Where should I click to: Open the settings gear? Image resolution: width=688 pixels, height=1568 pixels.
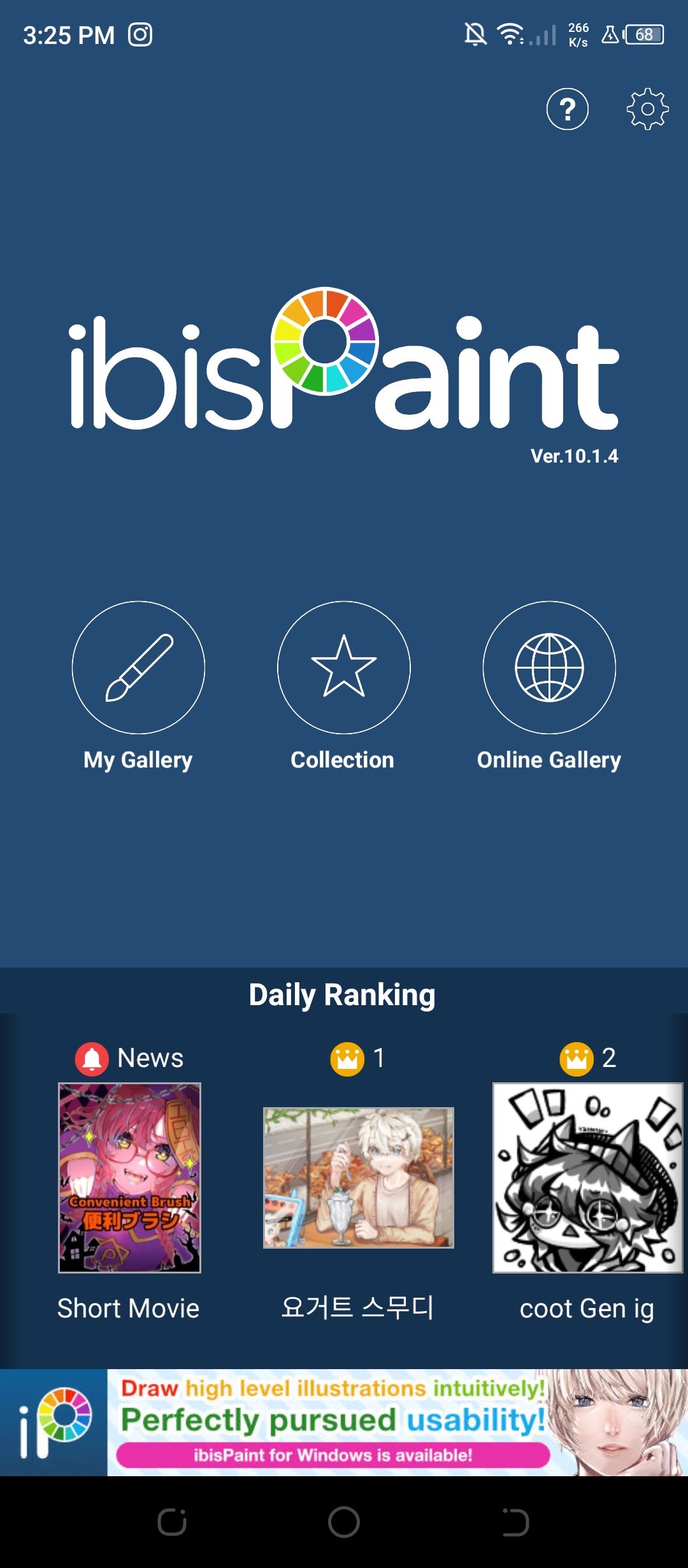[647, 109]
